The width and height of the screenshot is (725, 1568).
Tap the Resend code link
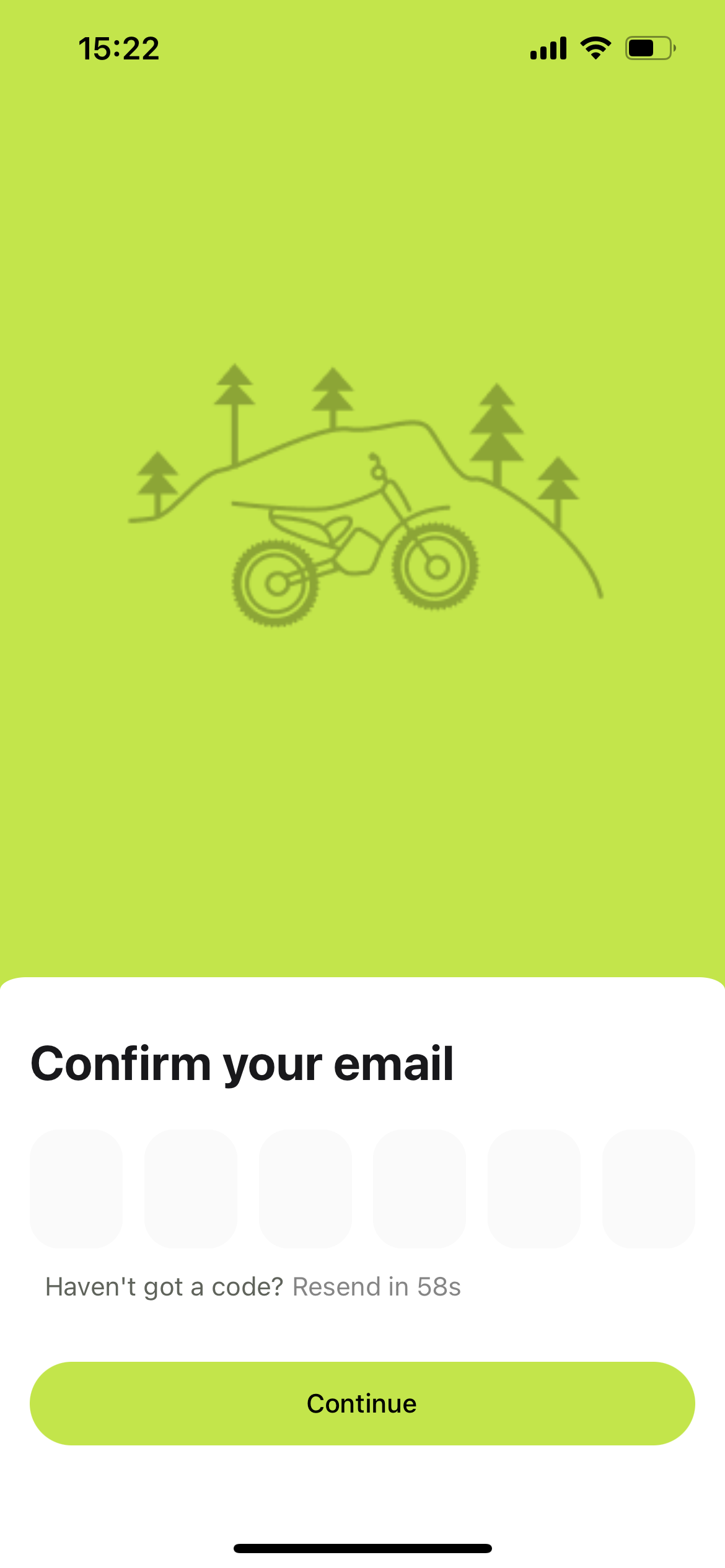pyautogui.click(x=376, y=1287)
